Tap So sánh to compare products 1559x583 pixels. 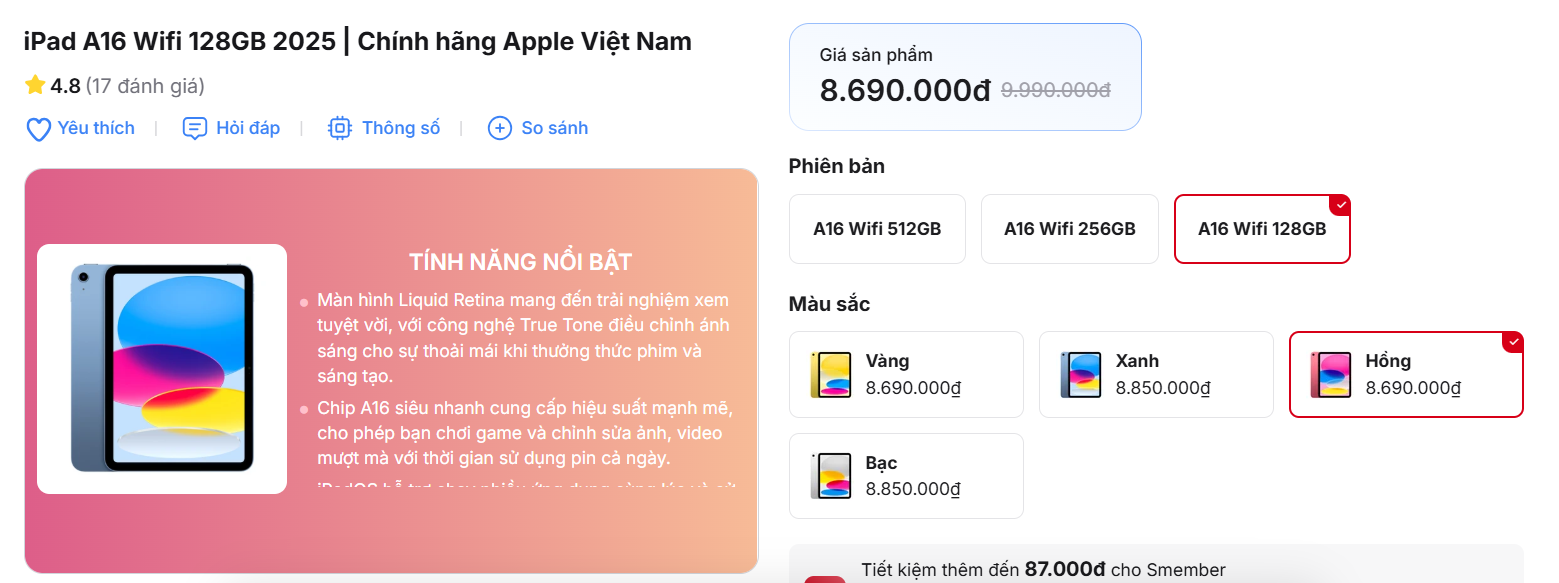tap(538, 128)
